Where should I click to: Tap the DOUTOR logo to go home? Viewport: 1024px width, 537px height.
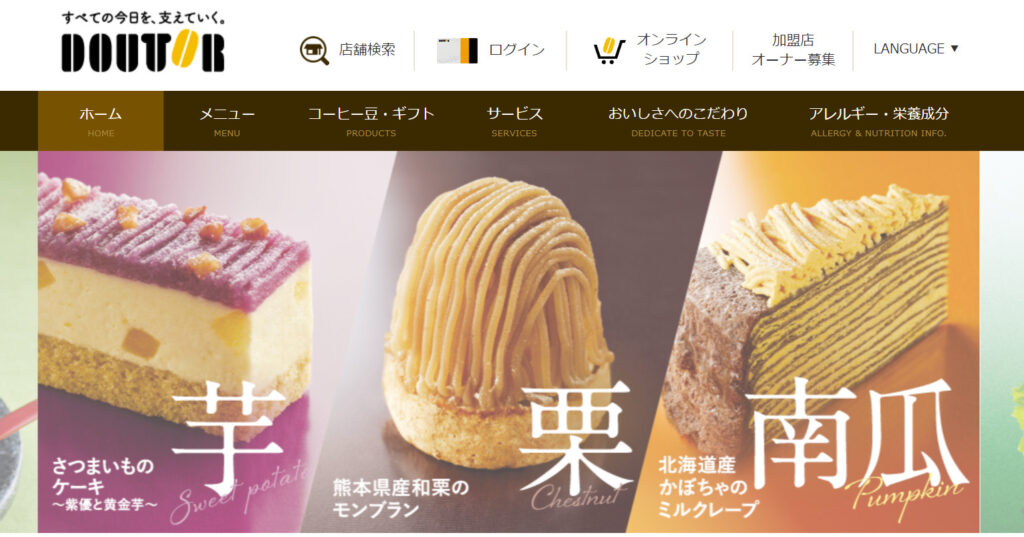click(x=143, y=44)
